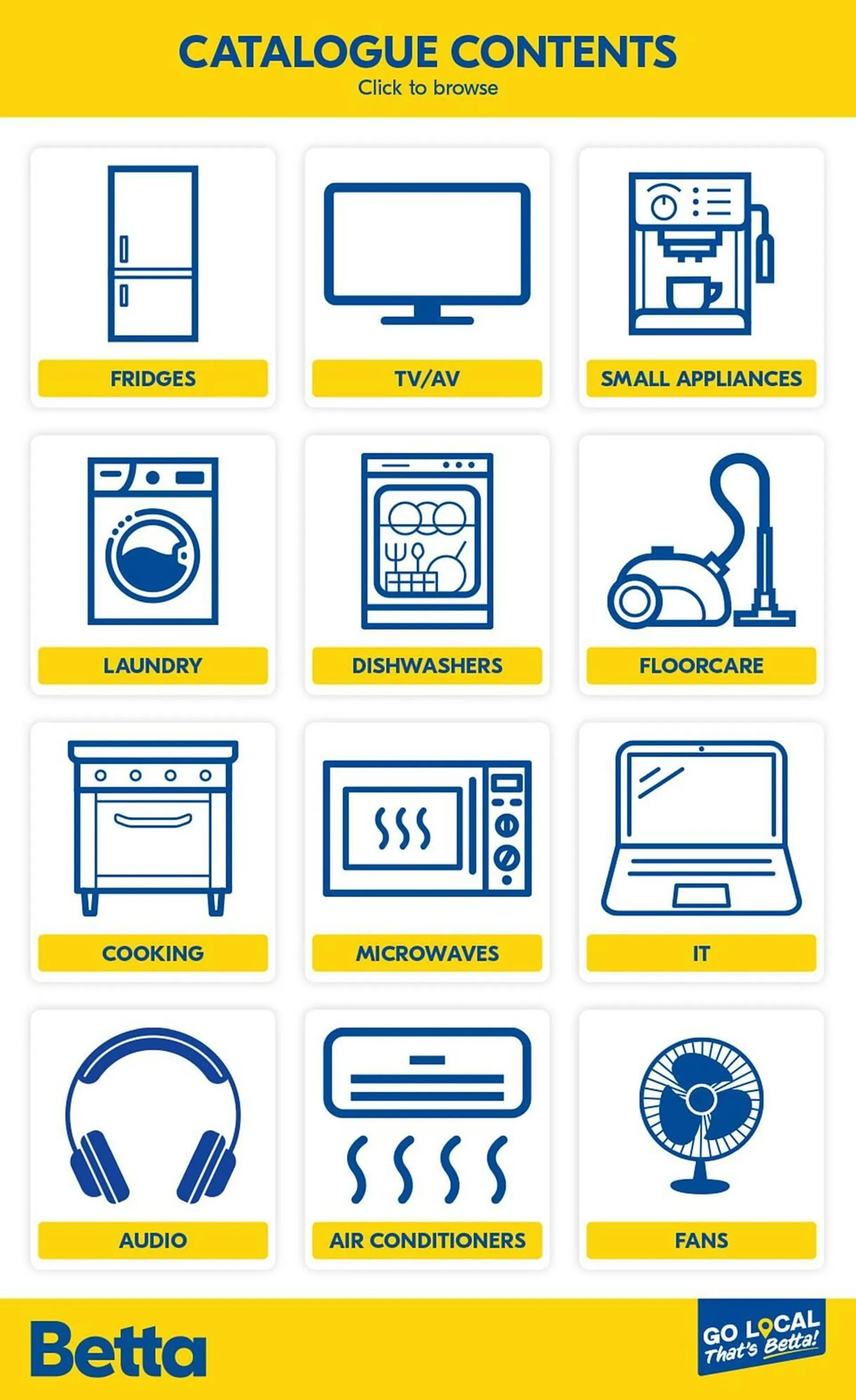Select the IT category tile
The image size is (856, 1400).
coord(701,851)
